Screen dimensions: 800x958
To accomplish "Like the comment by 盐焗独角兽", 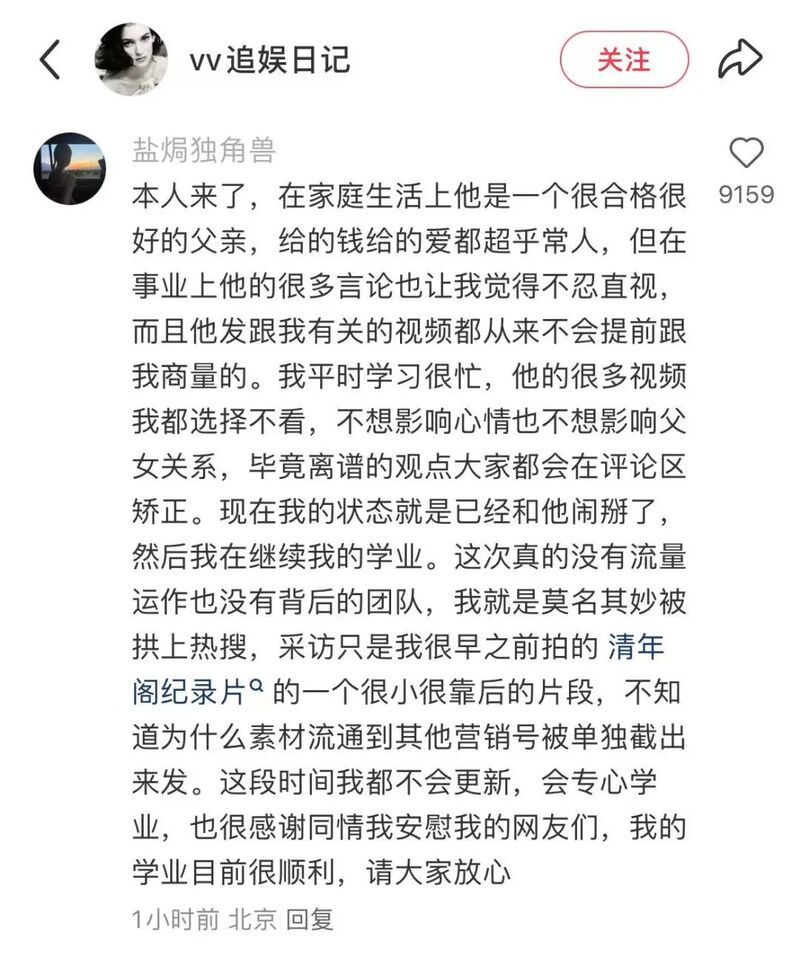I will pyautogui.click(x=746, y=154).
